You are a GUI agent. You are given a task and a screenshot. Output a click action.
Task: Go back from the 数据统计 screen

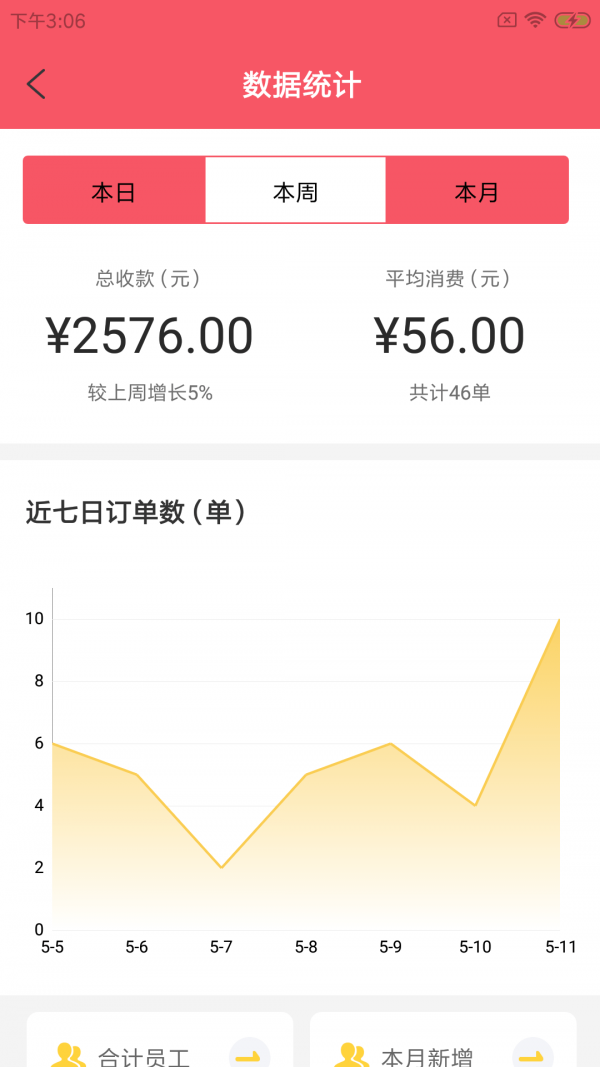(x=37, y=85)
